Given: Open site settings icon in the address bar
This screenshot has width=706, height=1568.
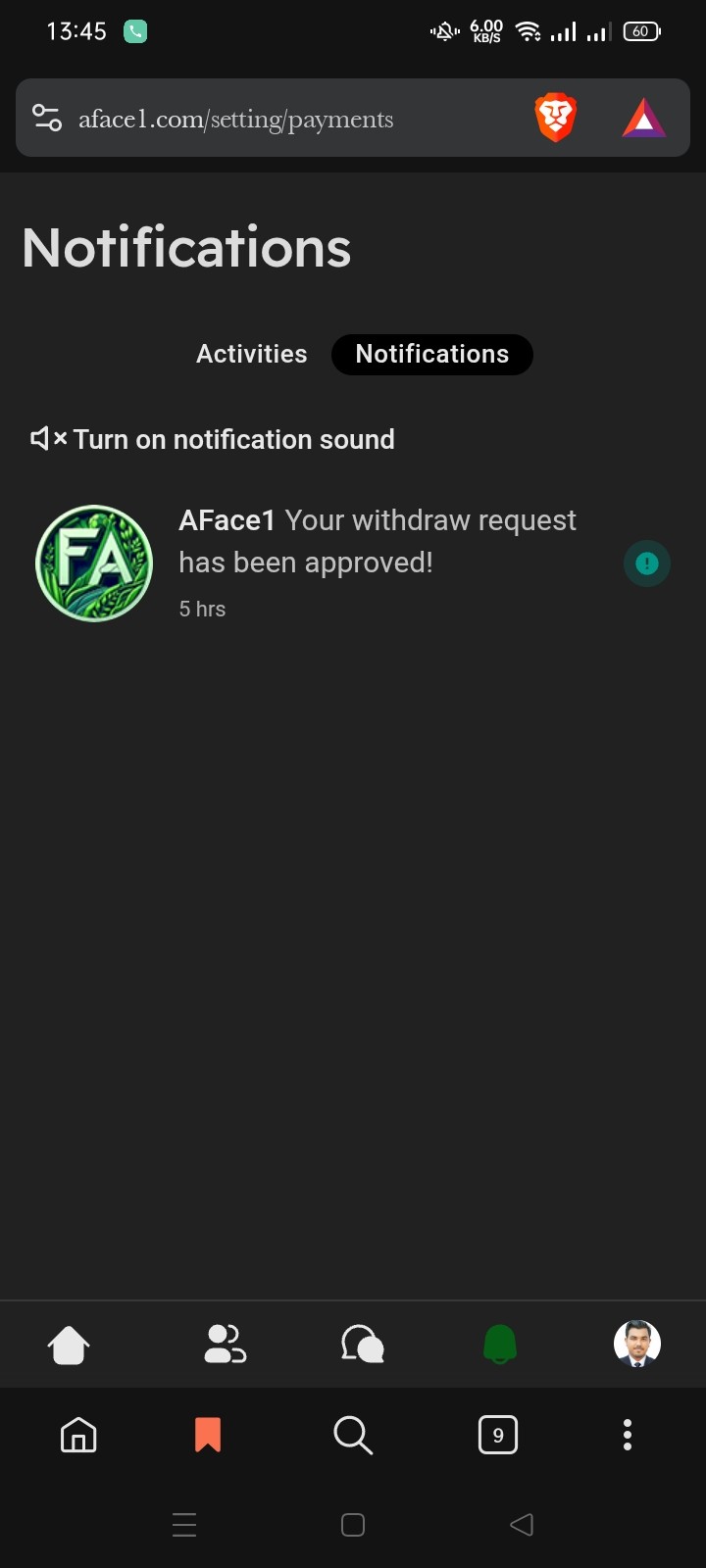Looking at the screenshot, I should point(47,119).
